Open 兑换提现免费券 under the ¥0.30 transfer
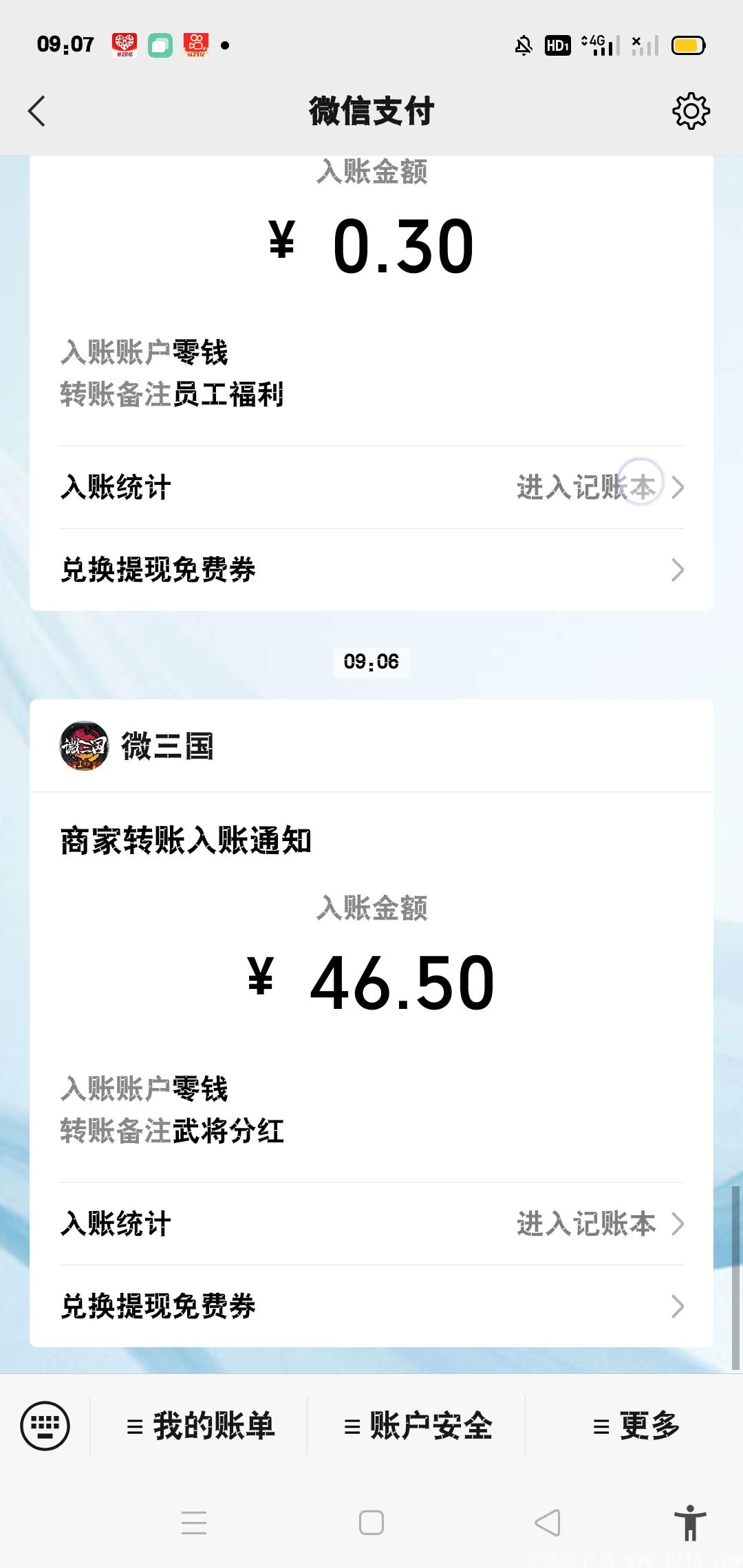 (x=371, y=569)
